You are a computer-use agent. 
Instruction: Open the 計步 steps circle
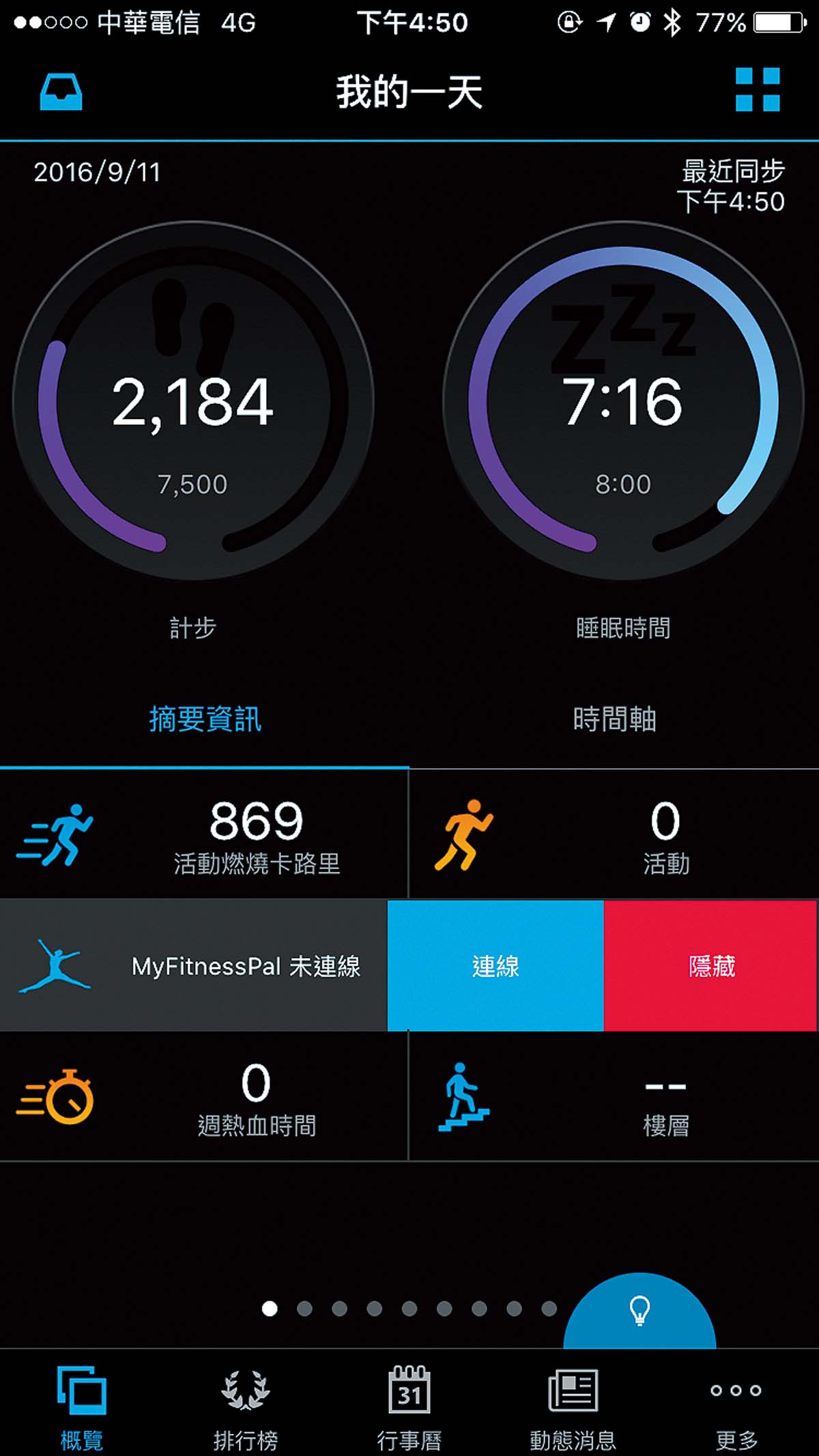[193, 401]
